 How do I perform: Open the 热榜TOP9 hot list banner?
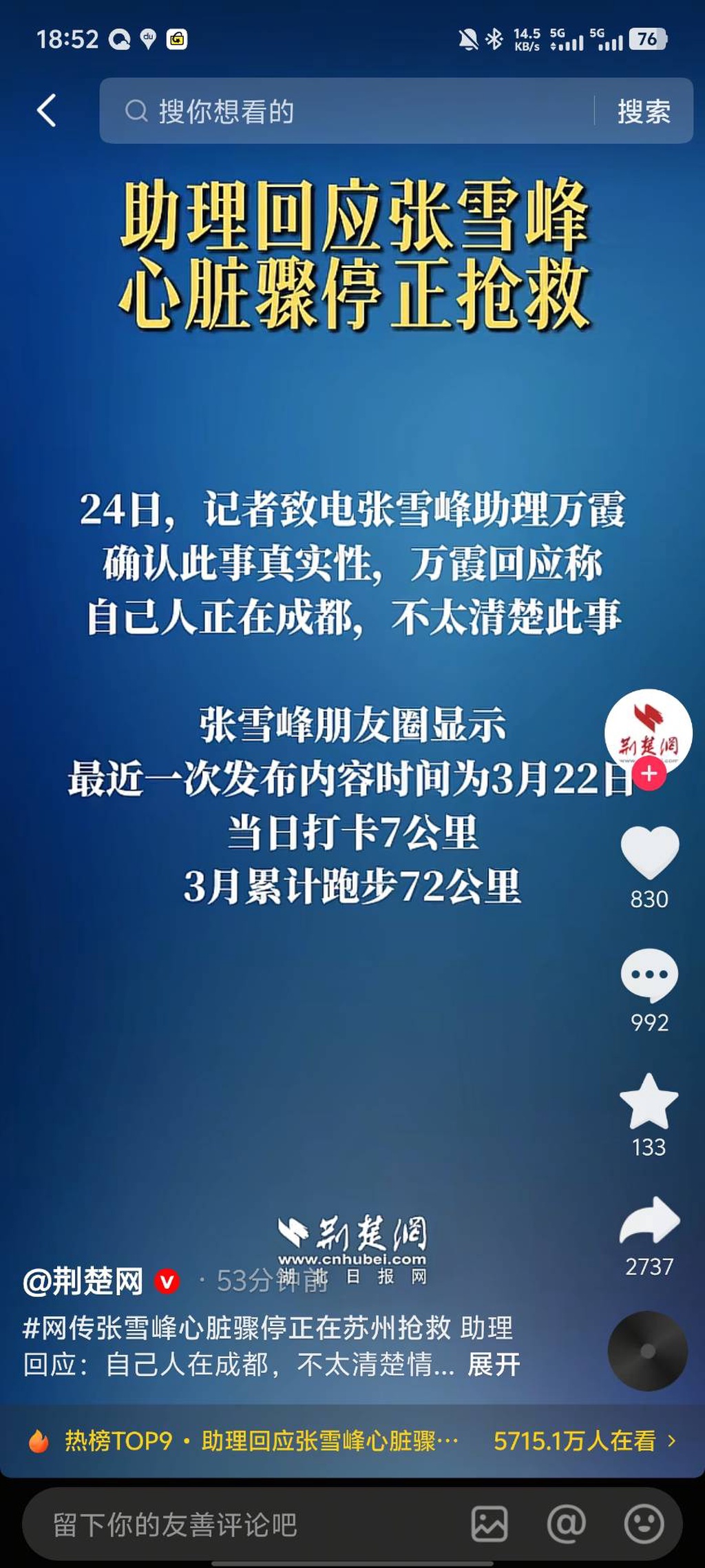(352, 1441)
